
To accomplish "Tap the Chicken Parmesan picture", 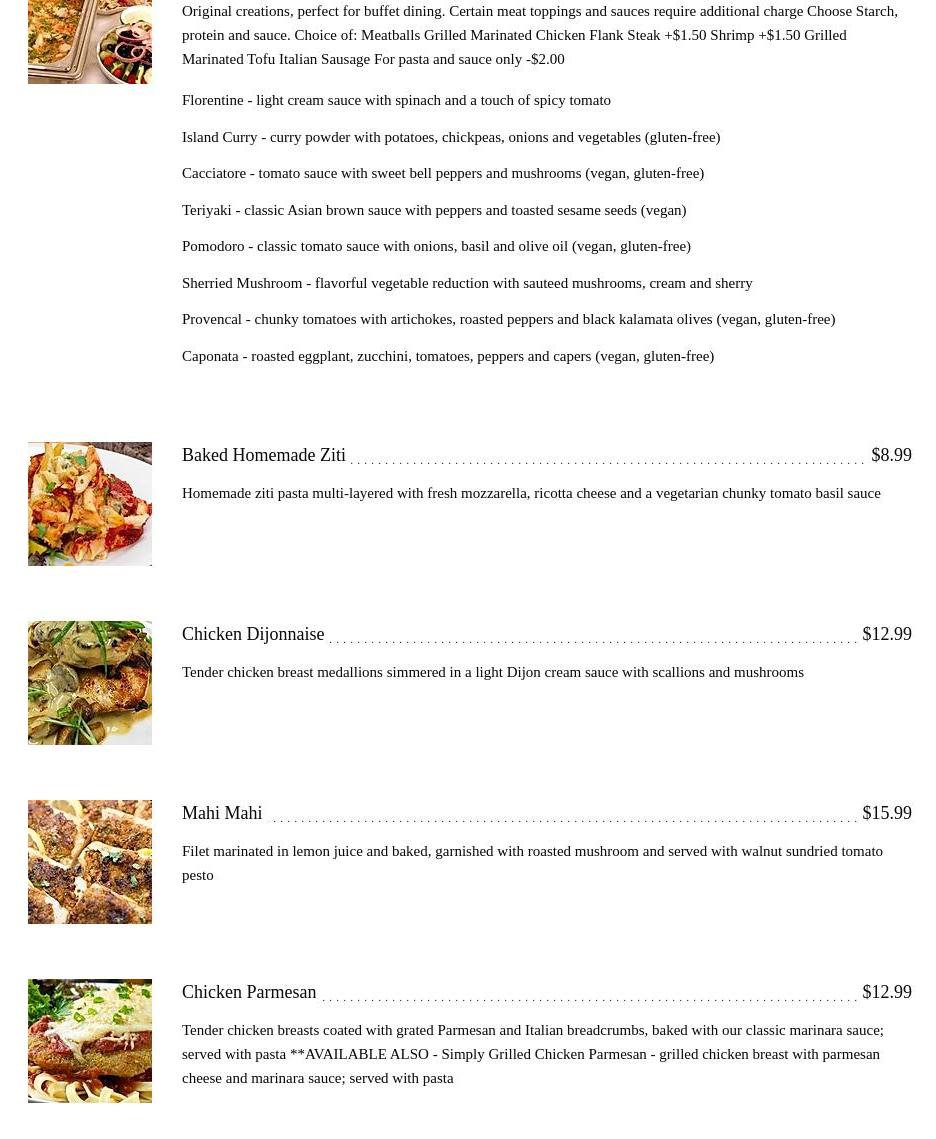I will tap(90, 1041).
